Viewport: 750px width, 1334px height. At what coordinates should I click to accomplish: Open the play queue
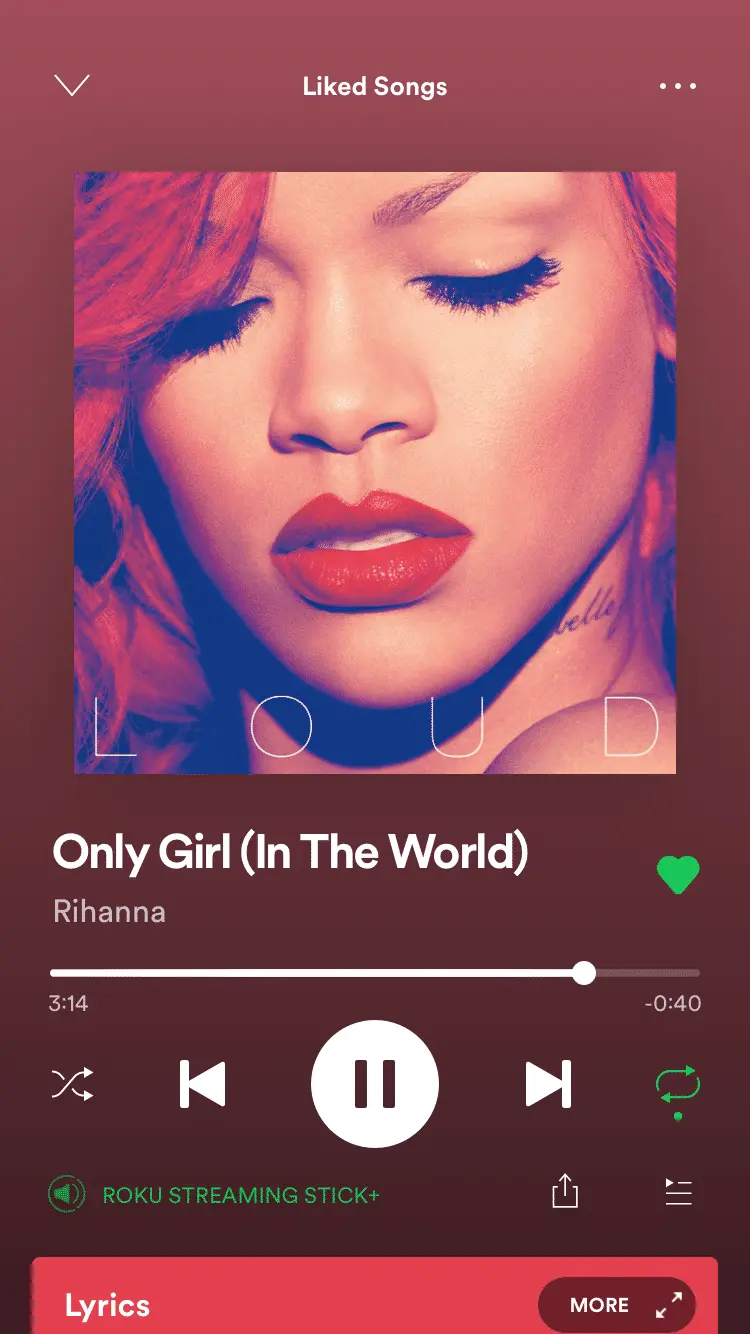coord(678,1192)
